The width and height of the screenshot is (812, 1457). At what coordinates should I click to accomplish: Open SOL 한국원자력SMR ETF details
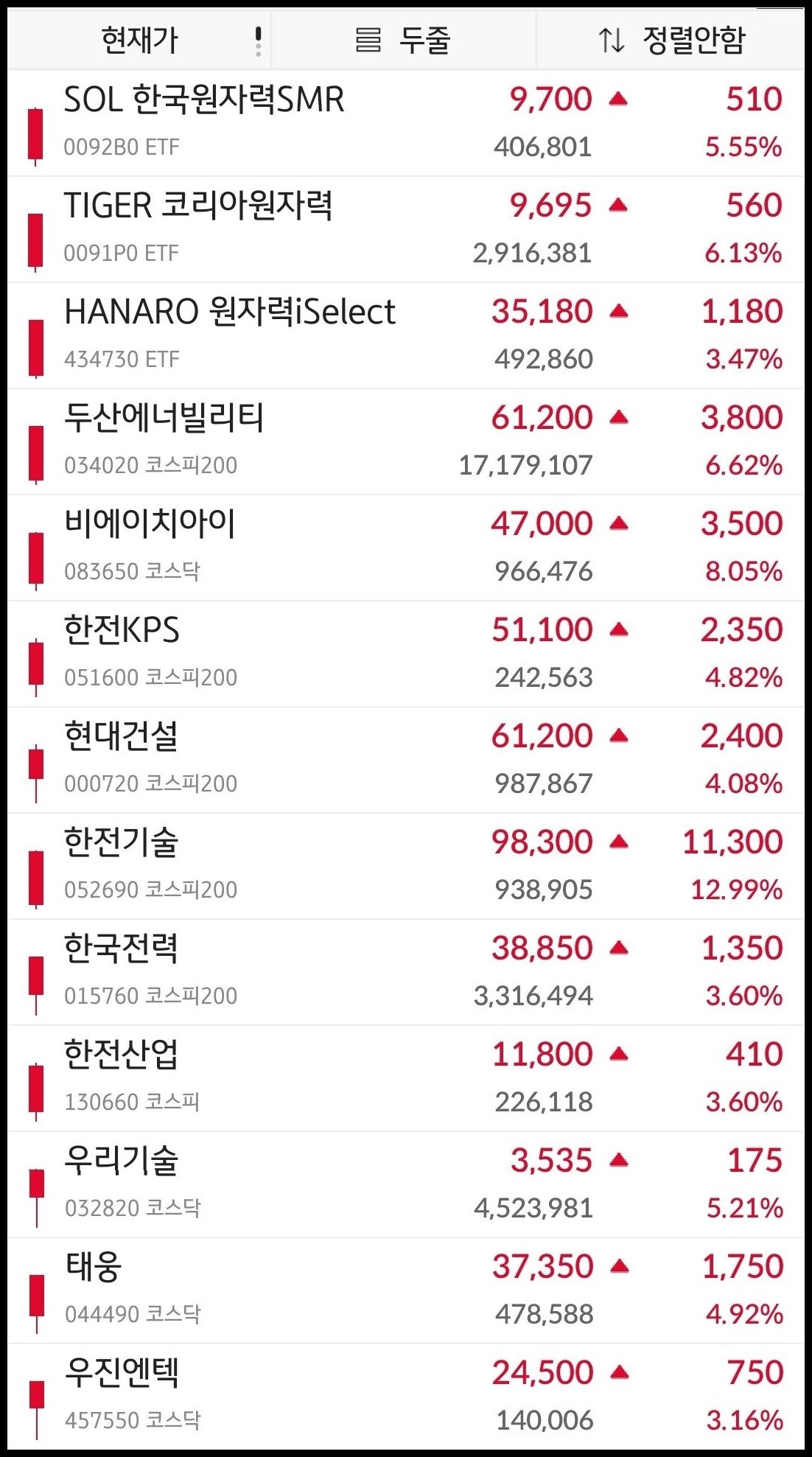click(x=204, y=100)
